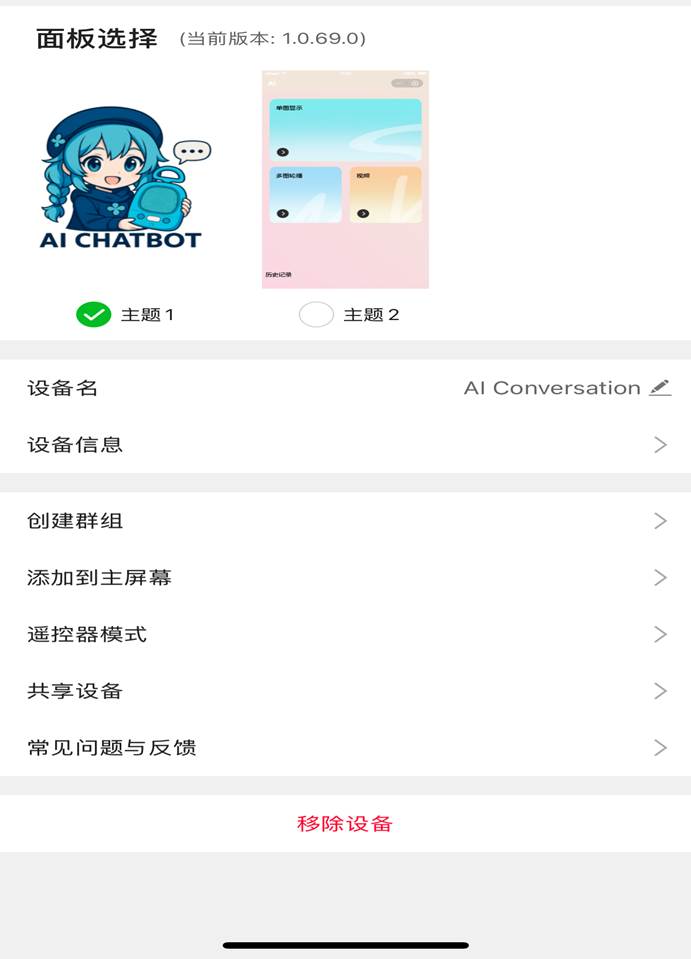
Task: Select the 主题 2 radio button
Action: tap(316, 315)
